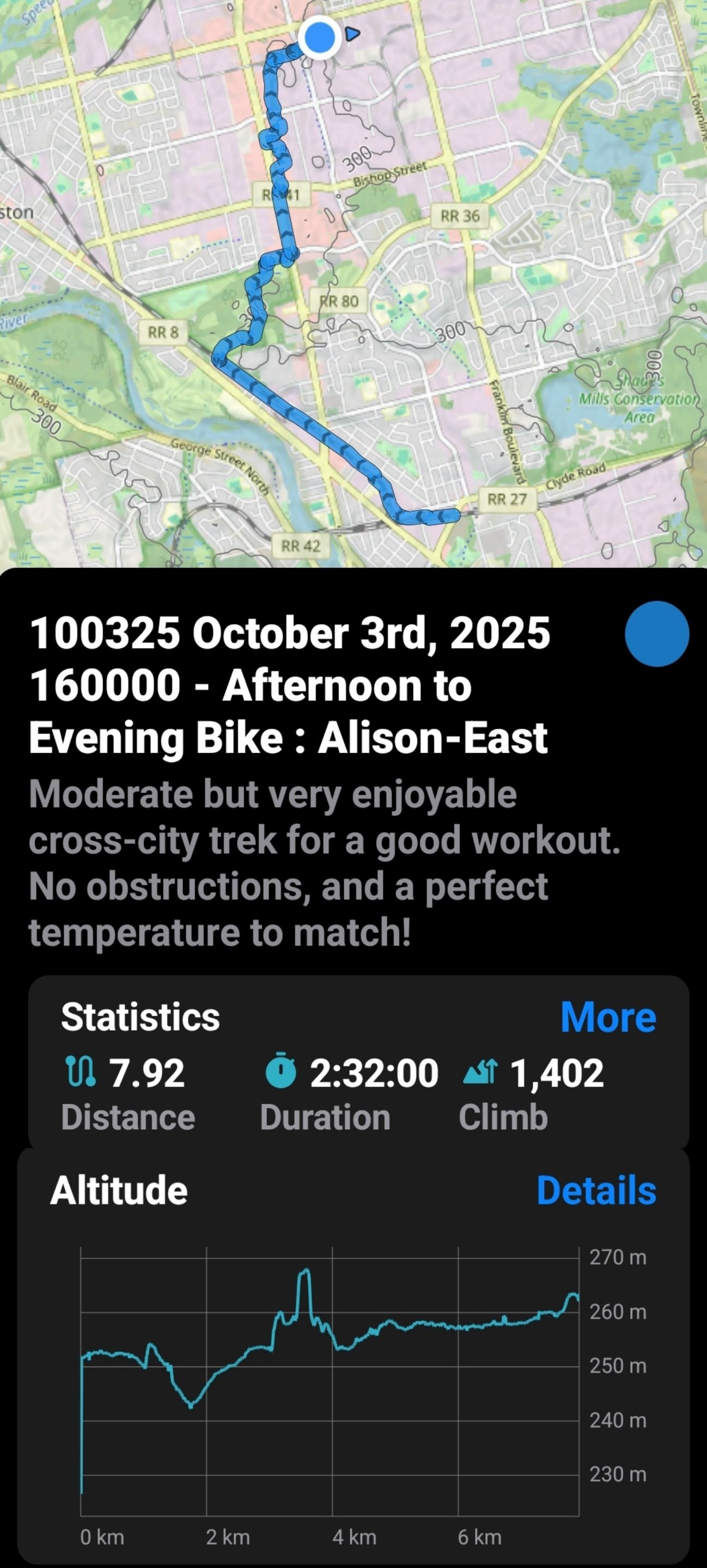This screenshot has width=707, height=1568.
Task: Tap the blue track color circle
Action: tap(656, 634)
